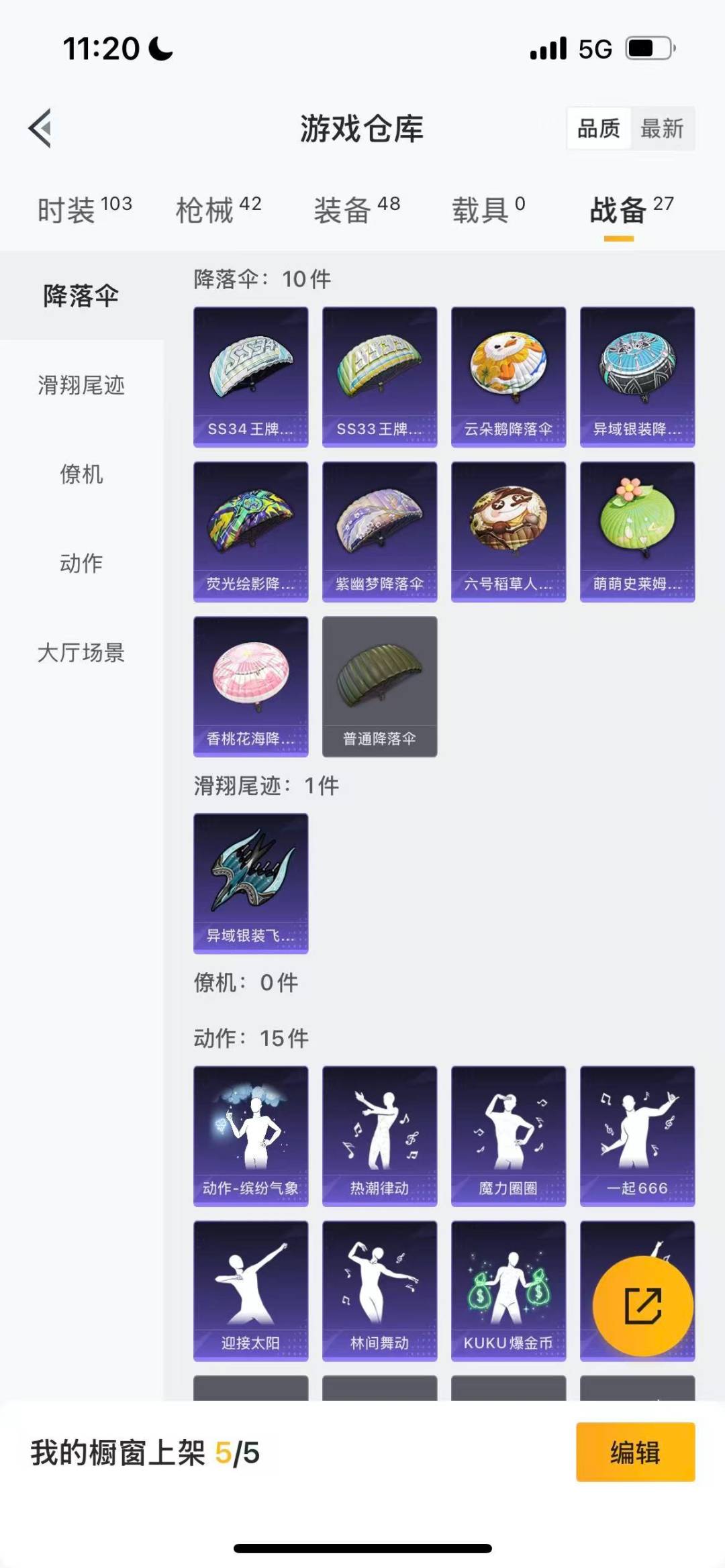Open the 紫幽梦降落伞 item
This screenshot has width=725, height=1568.
click(379, 531)
